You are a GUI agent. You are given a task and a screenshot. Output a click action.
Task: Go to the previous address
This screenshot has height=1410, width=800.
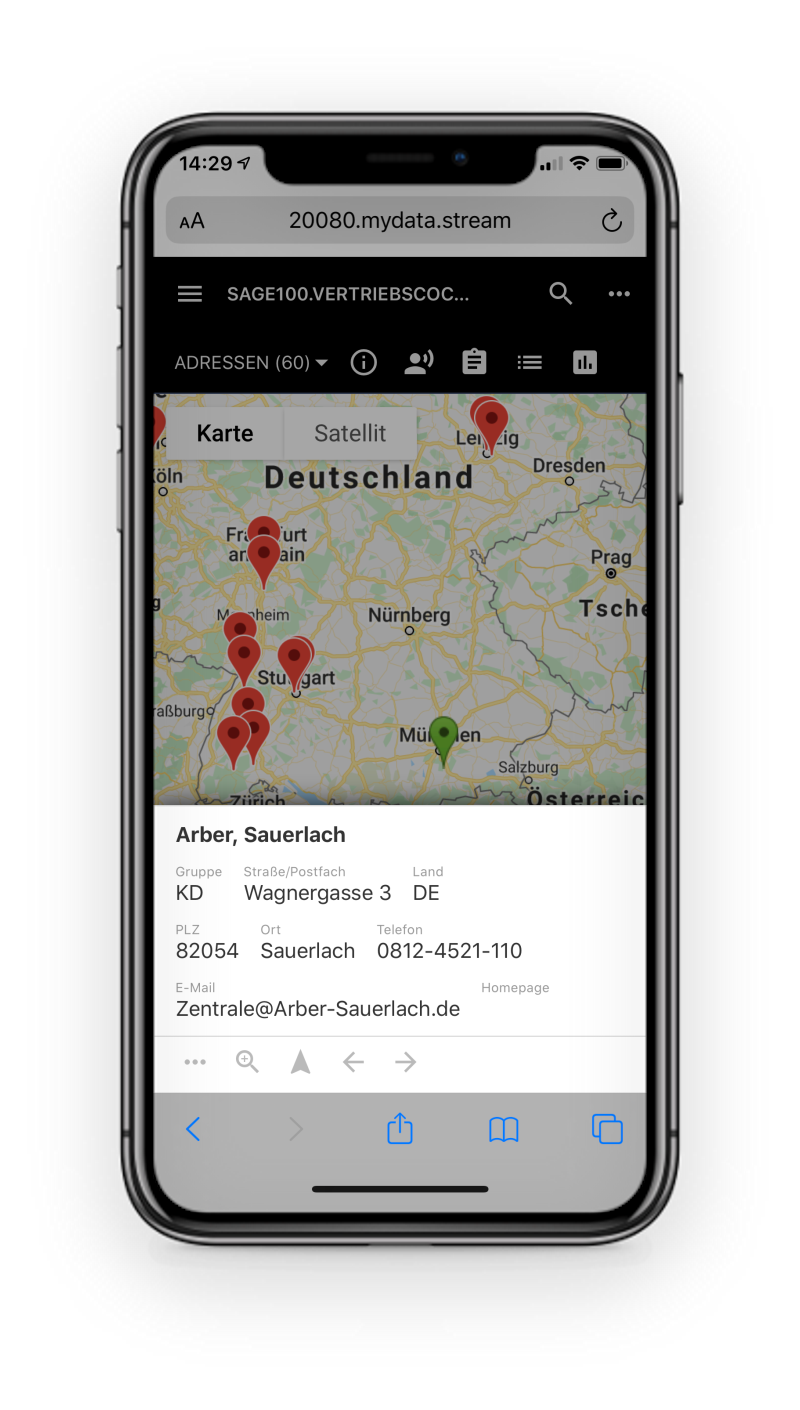pyautogui.click(x=353, y=1062)
